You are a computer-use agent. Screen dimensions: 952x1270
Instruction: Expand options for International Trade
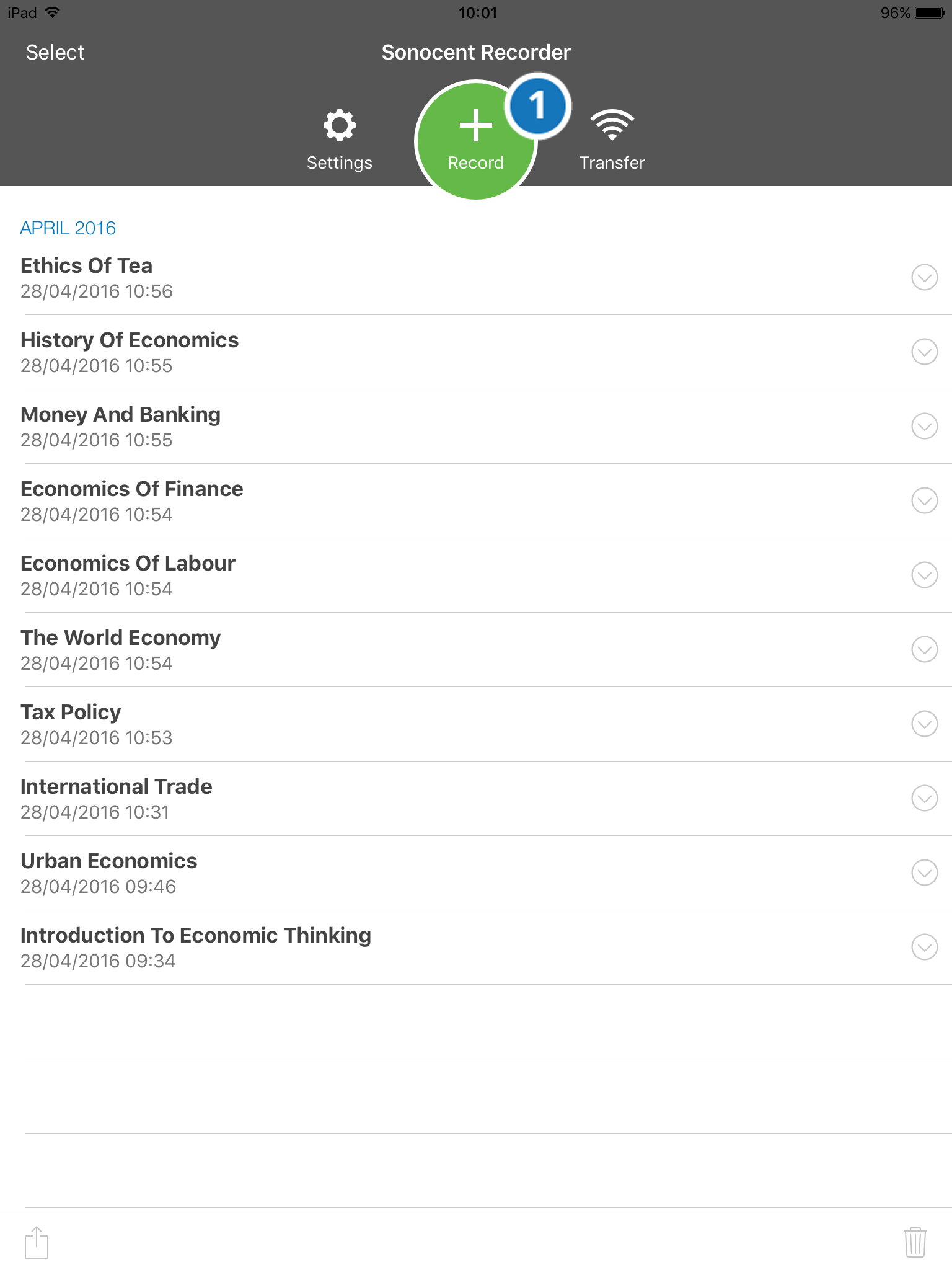pos(924,798)
